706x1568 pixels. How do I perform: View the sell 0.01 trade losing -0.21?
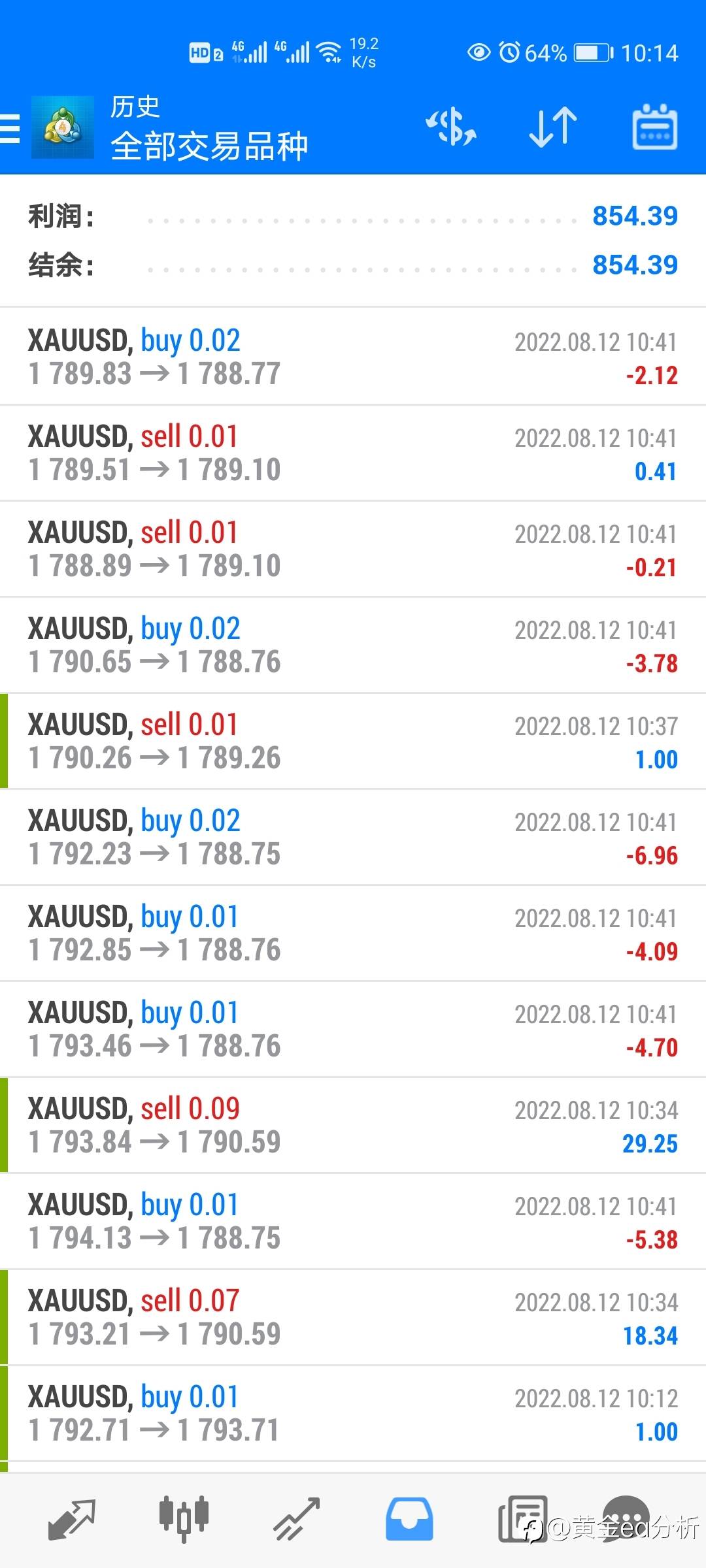click(353, 549)
